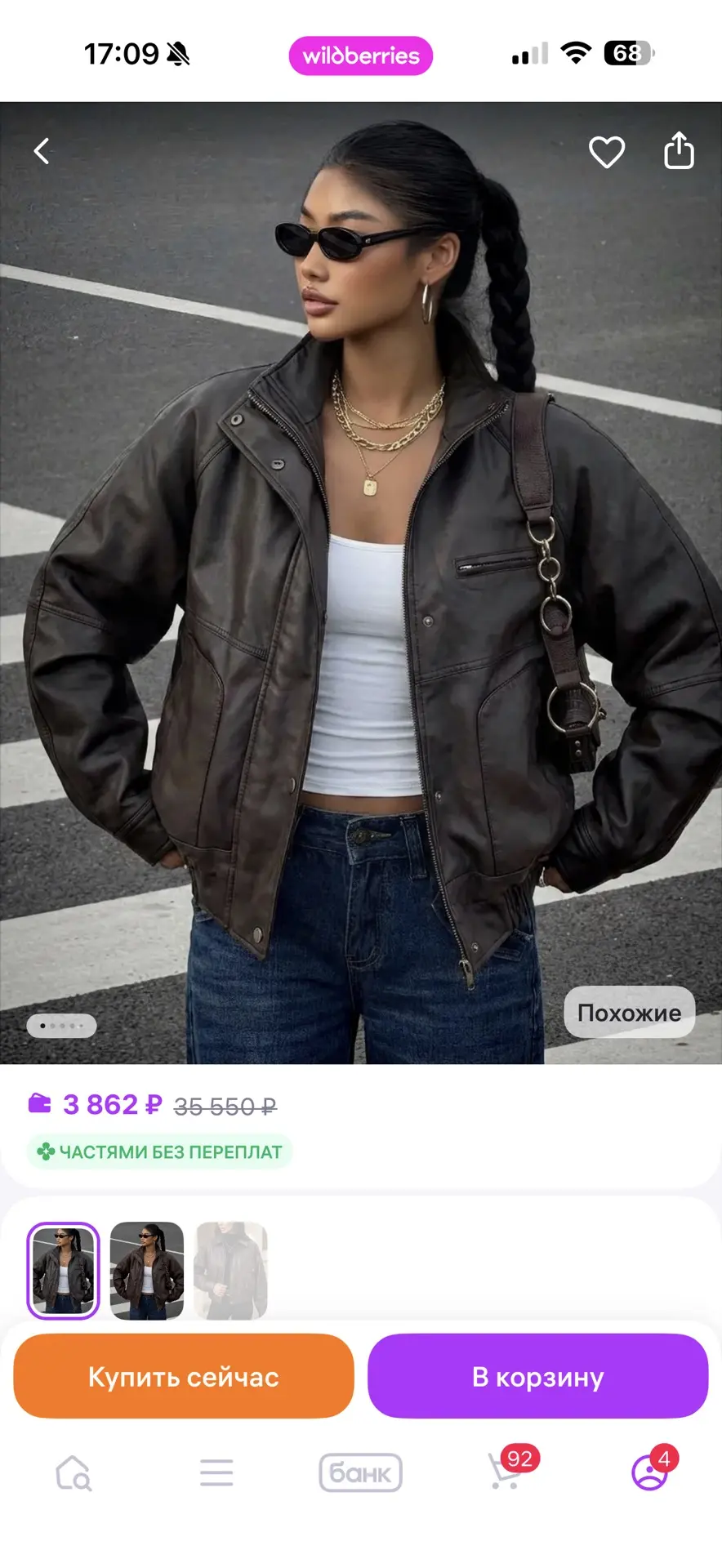The image size is (722, 1568).
Task: Select the third faded jacket thumbnail
Action: tap(231, 1271)
